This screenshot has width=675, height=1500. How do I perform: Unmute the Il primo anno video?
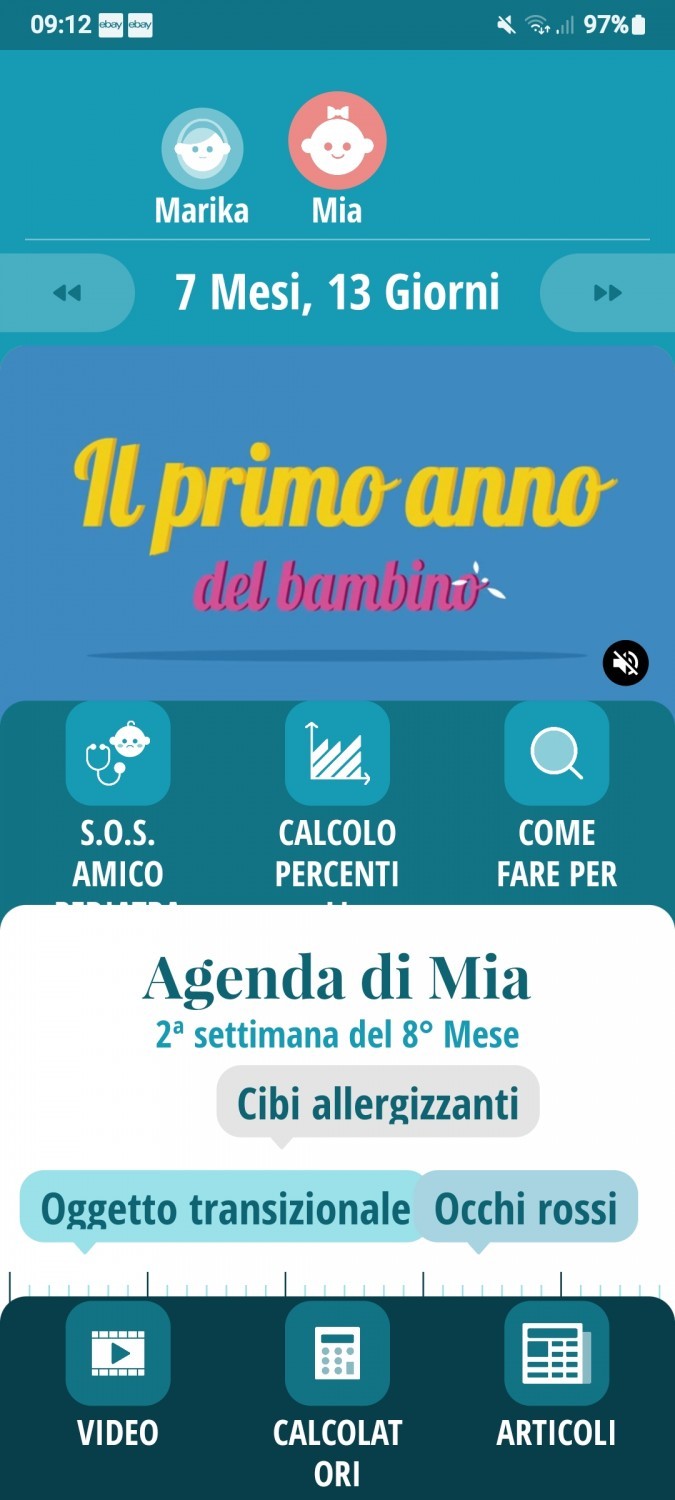(626, 662)
